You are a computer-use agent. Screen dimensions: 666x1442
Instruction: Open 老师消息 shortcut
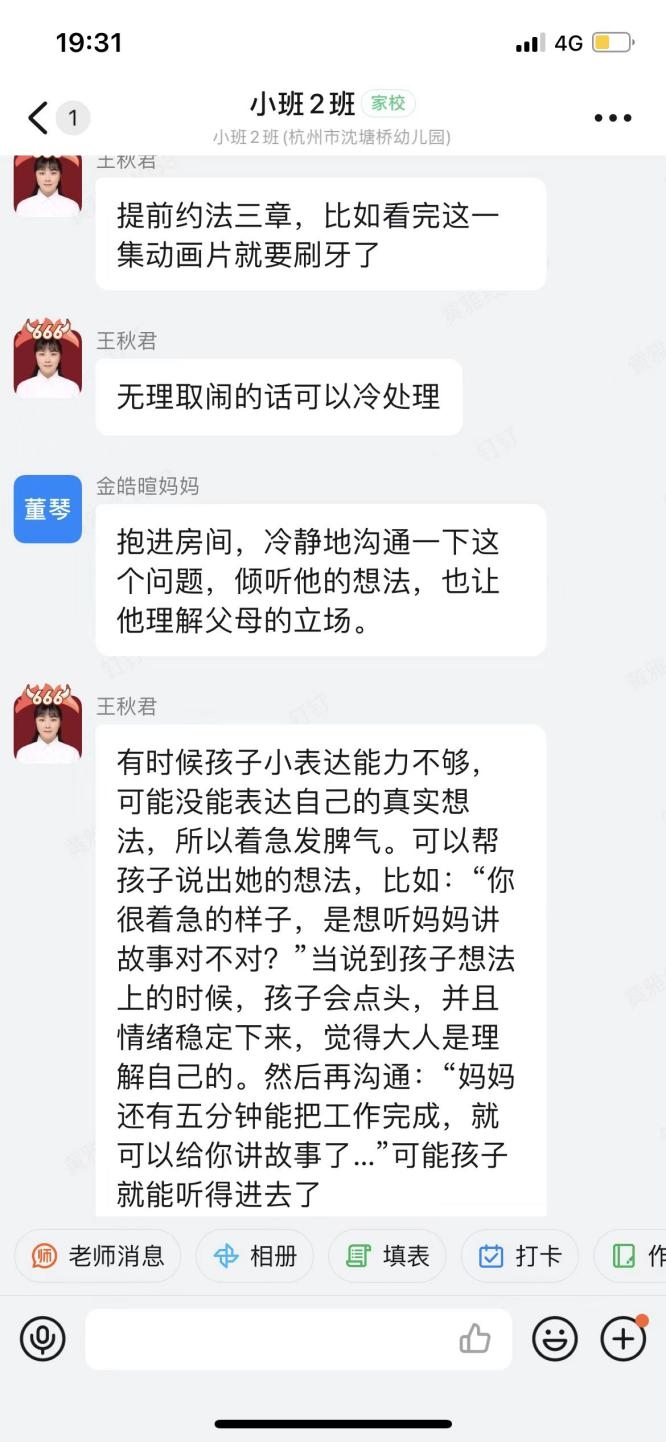pos(98,1256)
